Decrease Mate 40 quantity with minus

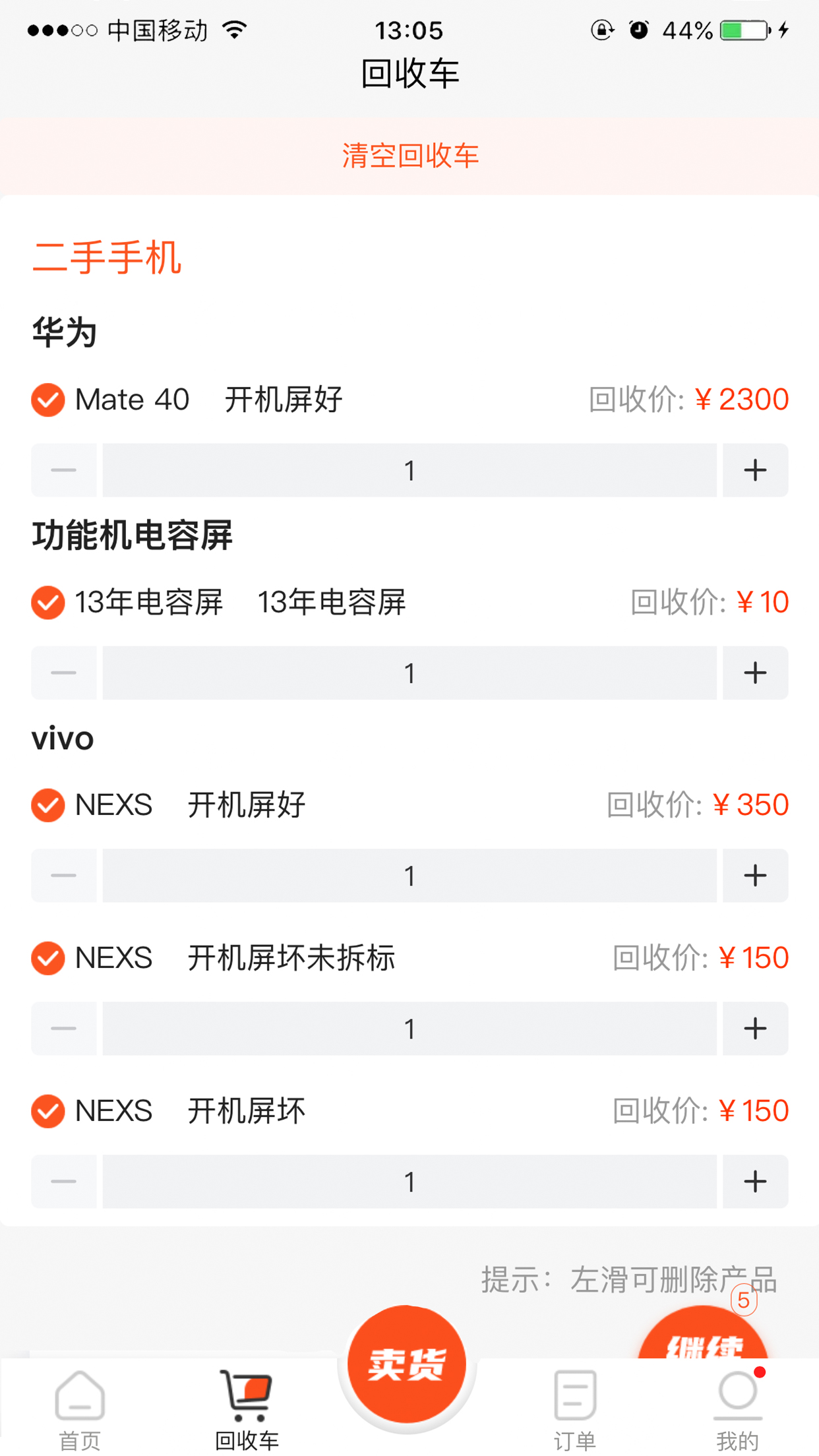(64, 470)
